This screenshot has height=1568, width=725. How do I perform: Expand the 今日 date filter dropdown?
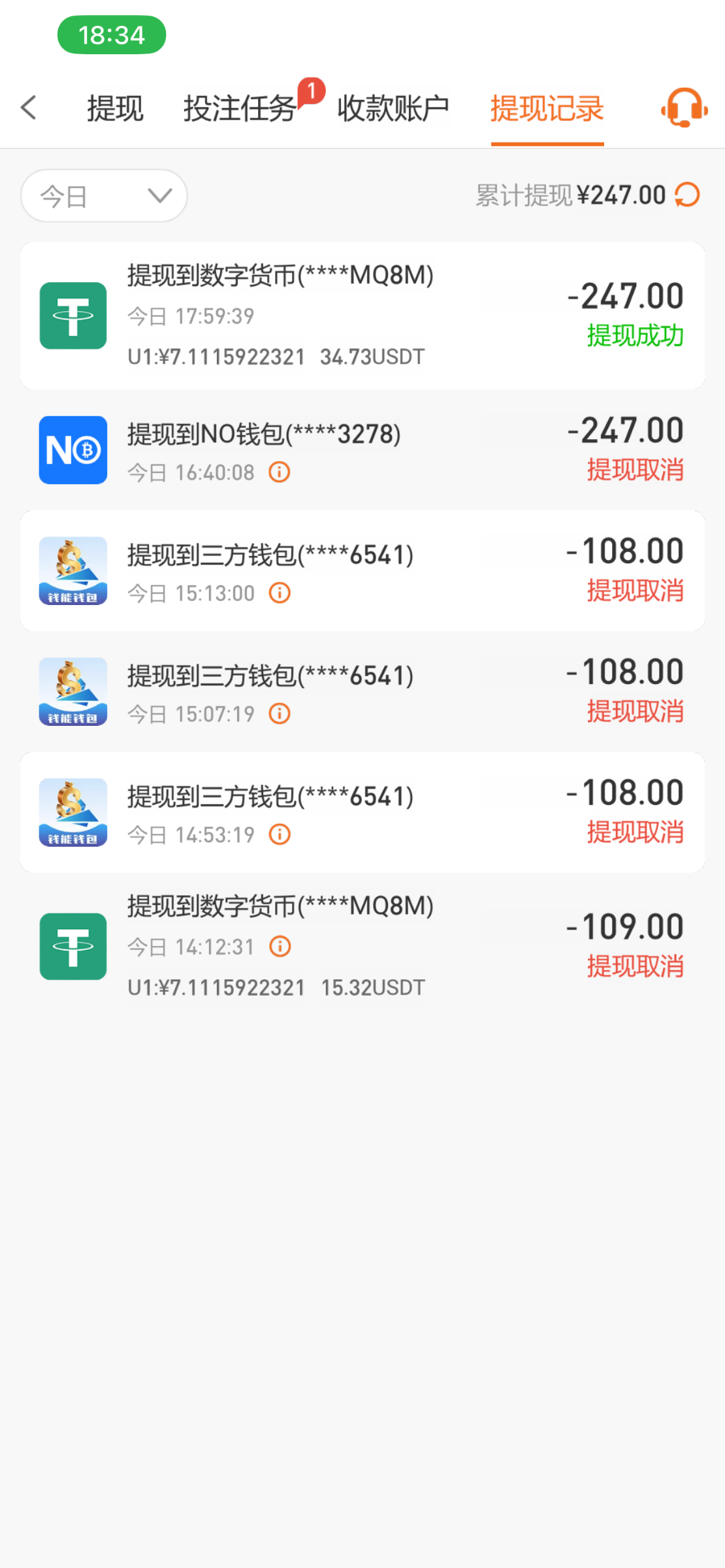104,195
